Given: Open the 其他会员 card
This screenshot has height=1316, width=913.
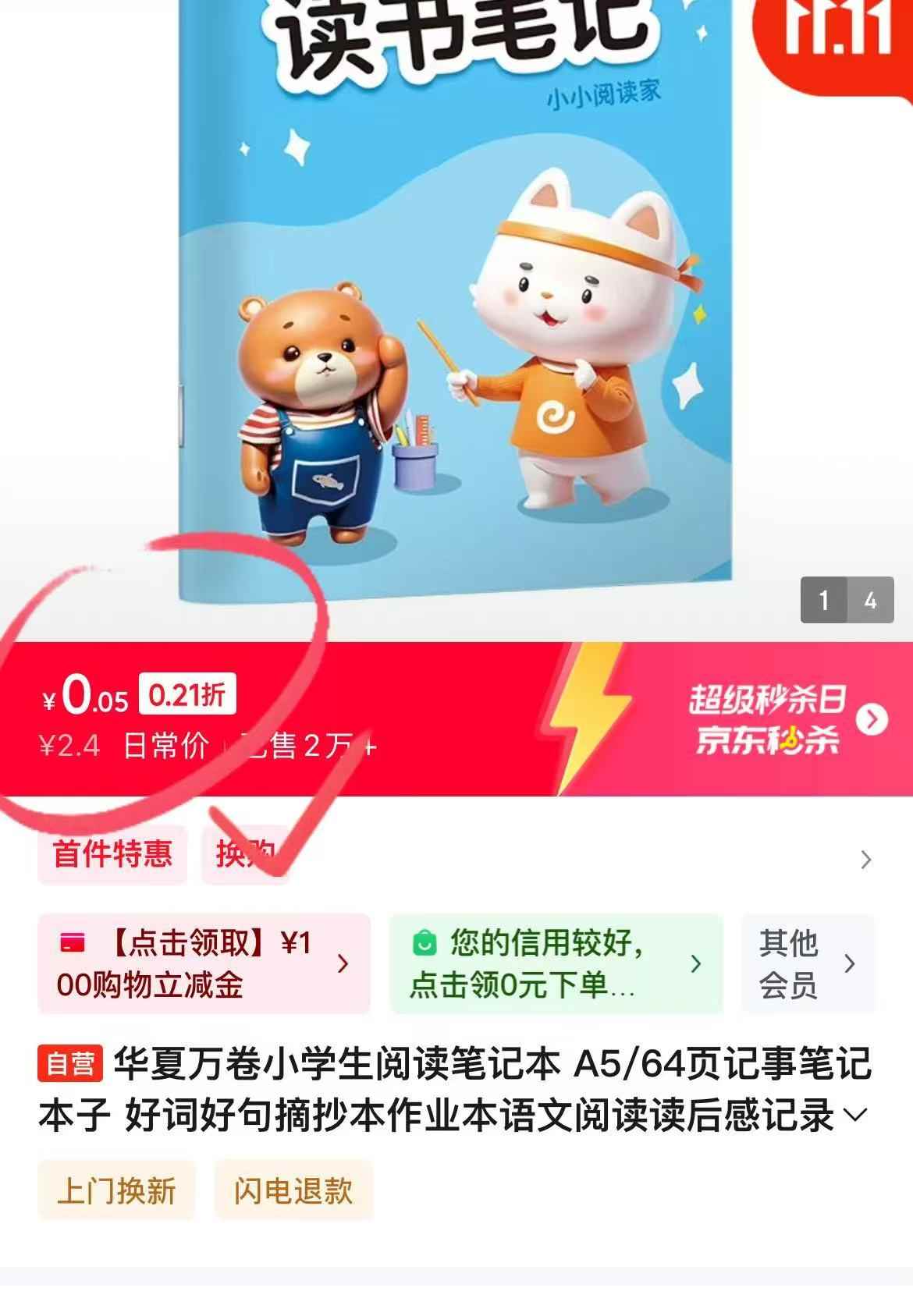Looking at the screenshot, I should click(x=808, y=964).
